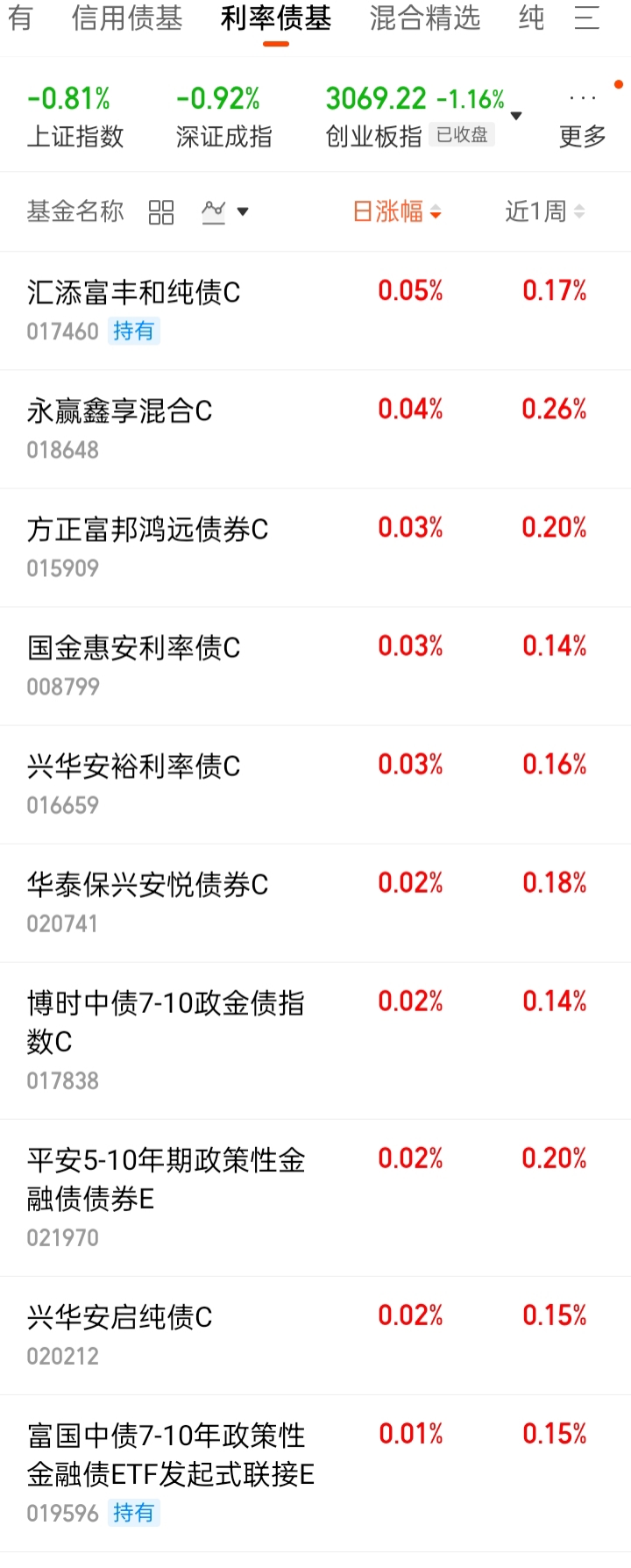Open fund 永赢鑫享混合C
Viewport: 631px width, 1568px height.
(315, 429)
